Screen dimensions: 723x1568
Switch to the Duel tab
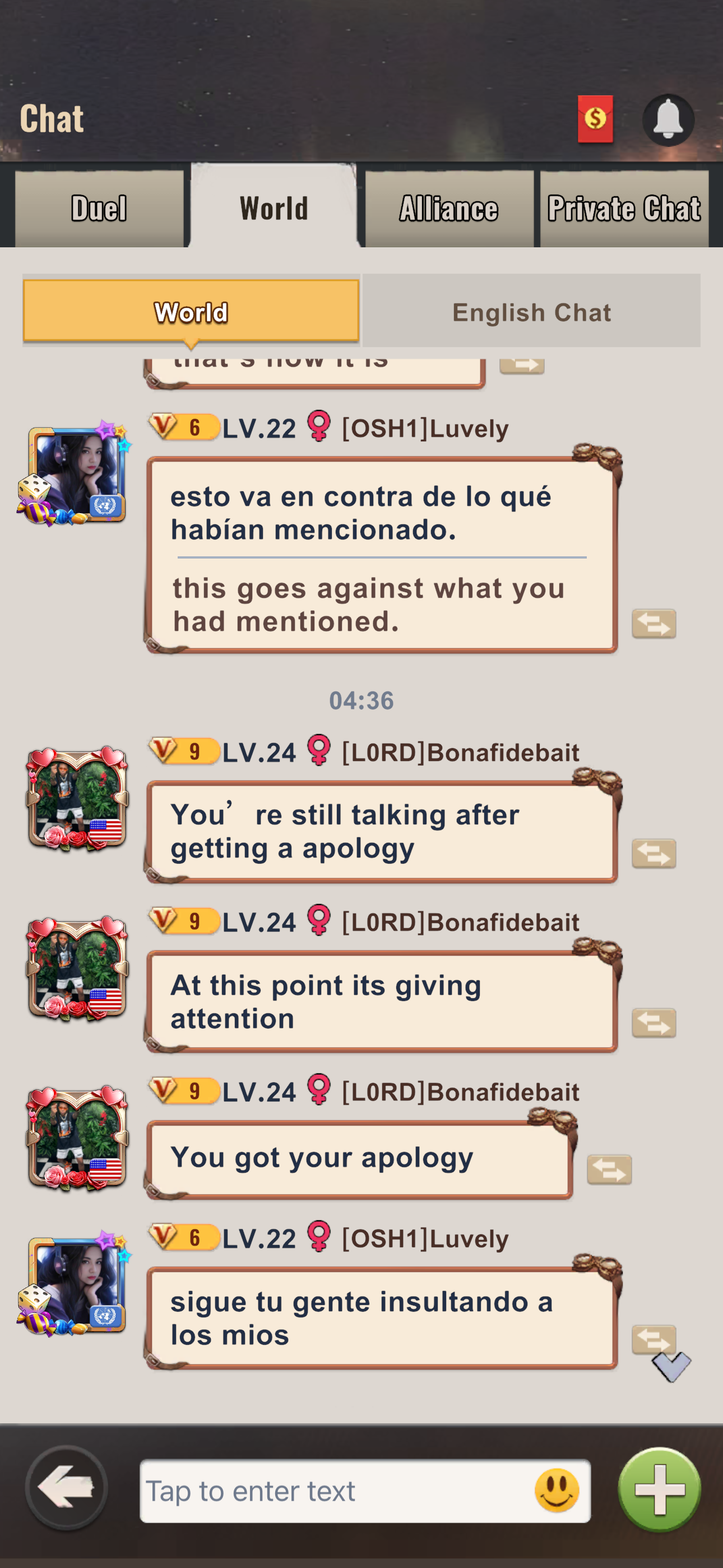99,208
